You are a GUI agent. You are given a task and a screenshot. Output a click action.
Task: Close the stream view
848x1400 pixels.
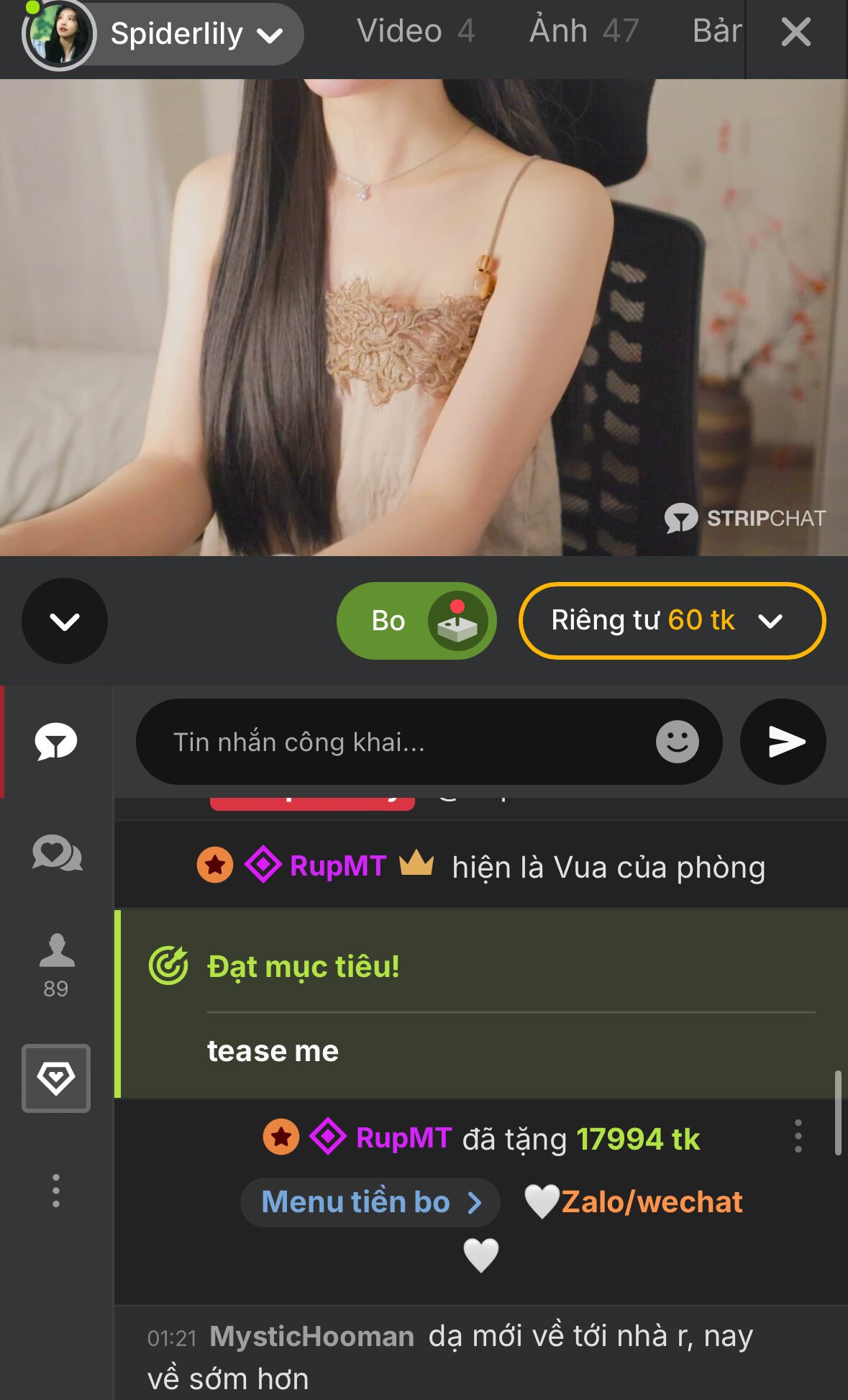pyautogui.click(x=795, y=32)
